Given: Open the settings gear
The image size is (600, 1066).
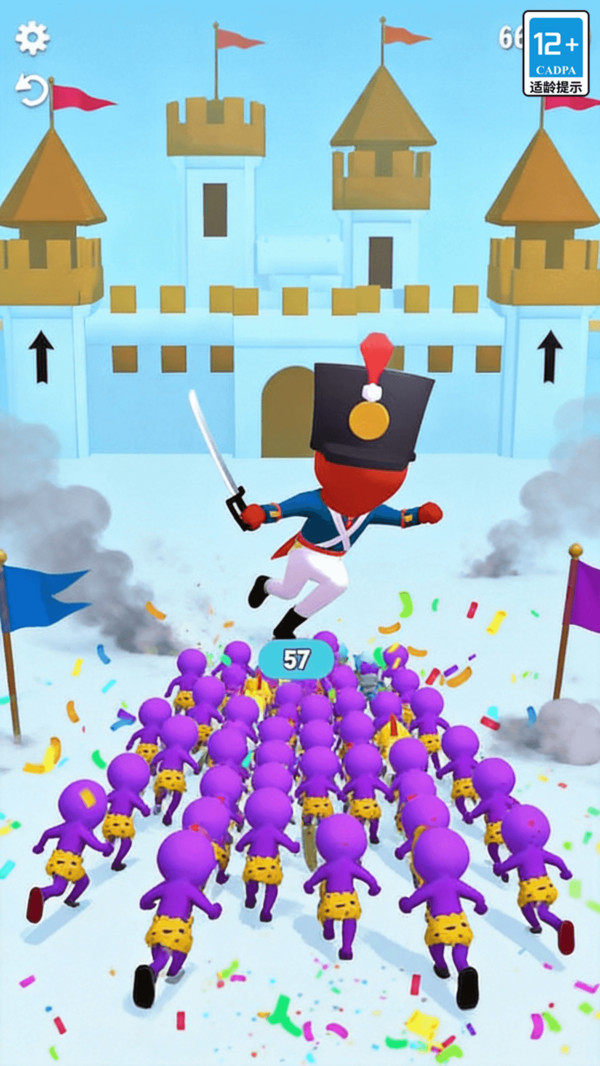Looking at the screenshot, I should [33, 39].
